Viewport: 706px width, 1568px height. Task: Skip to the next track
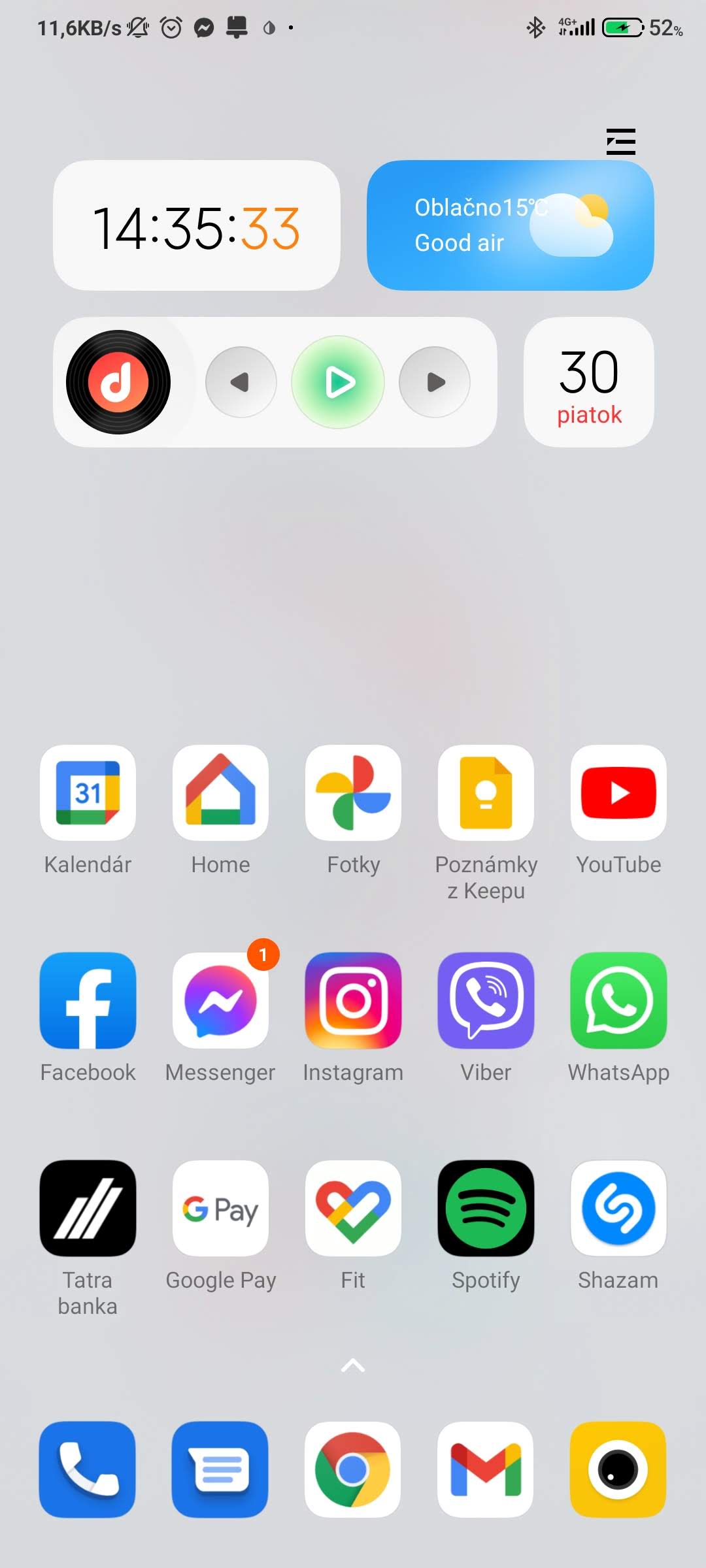435,382
